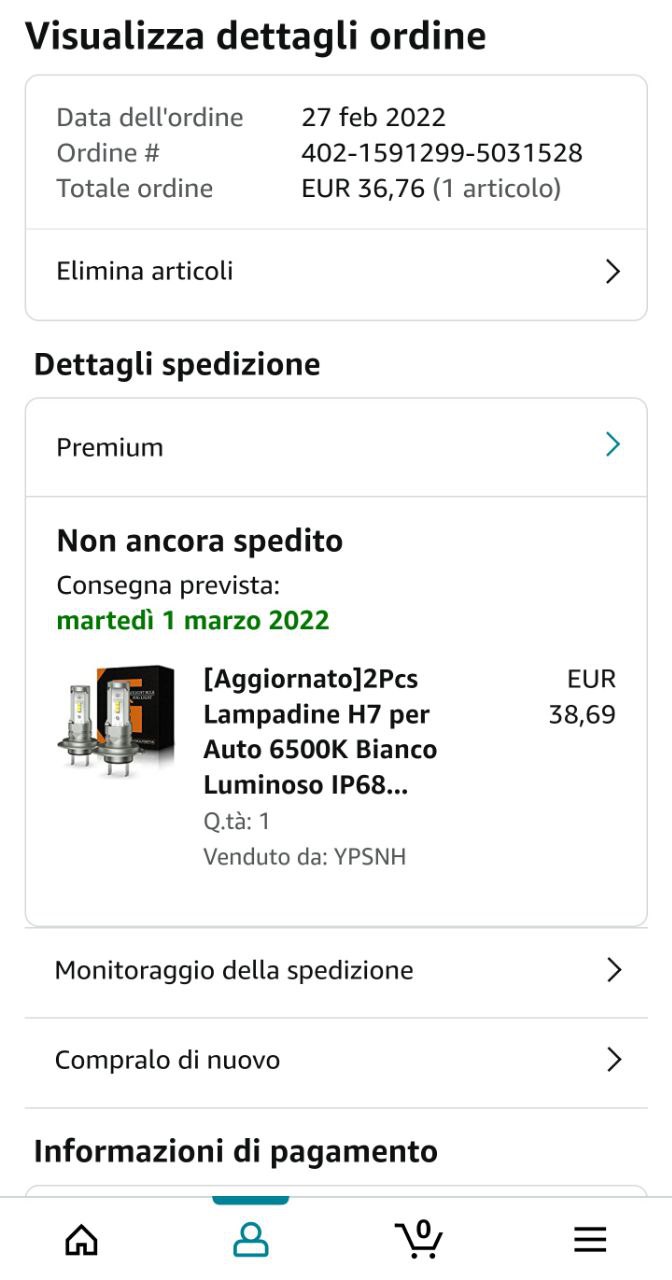Open the Elimina articoli row
The image size is (672, 1280).
click(336, 271)
